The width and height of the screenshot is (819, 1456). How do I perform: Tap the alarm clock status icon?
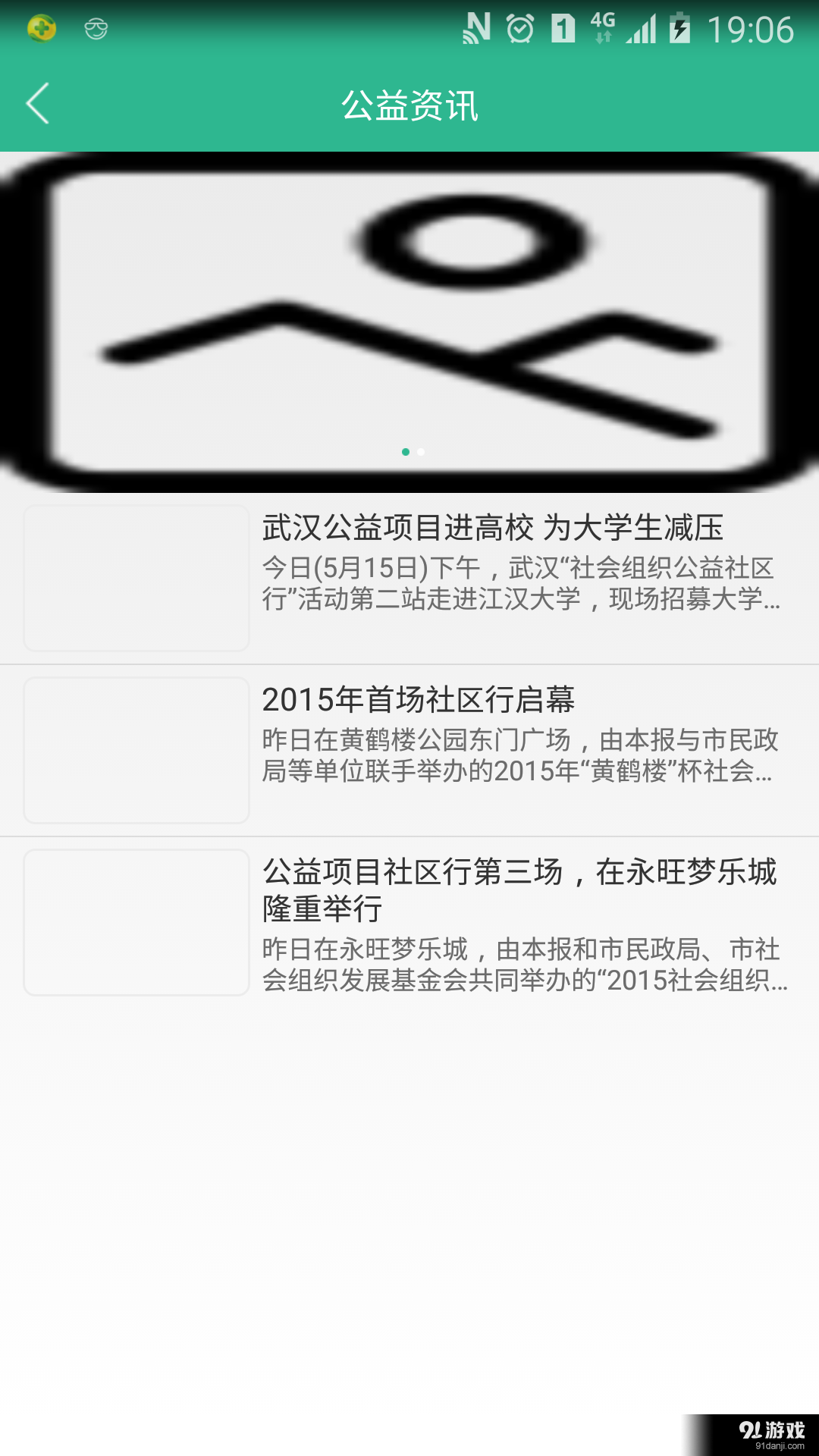pos(521,27)
